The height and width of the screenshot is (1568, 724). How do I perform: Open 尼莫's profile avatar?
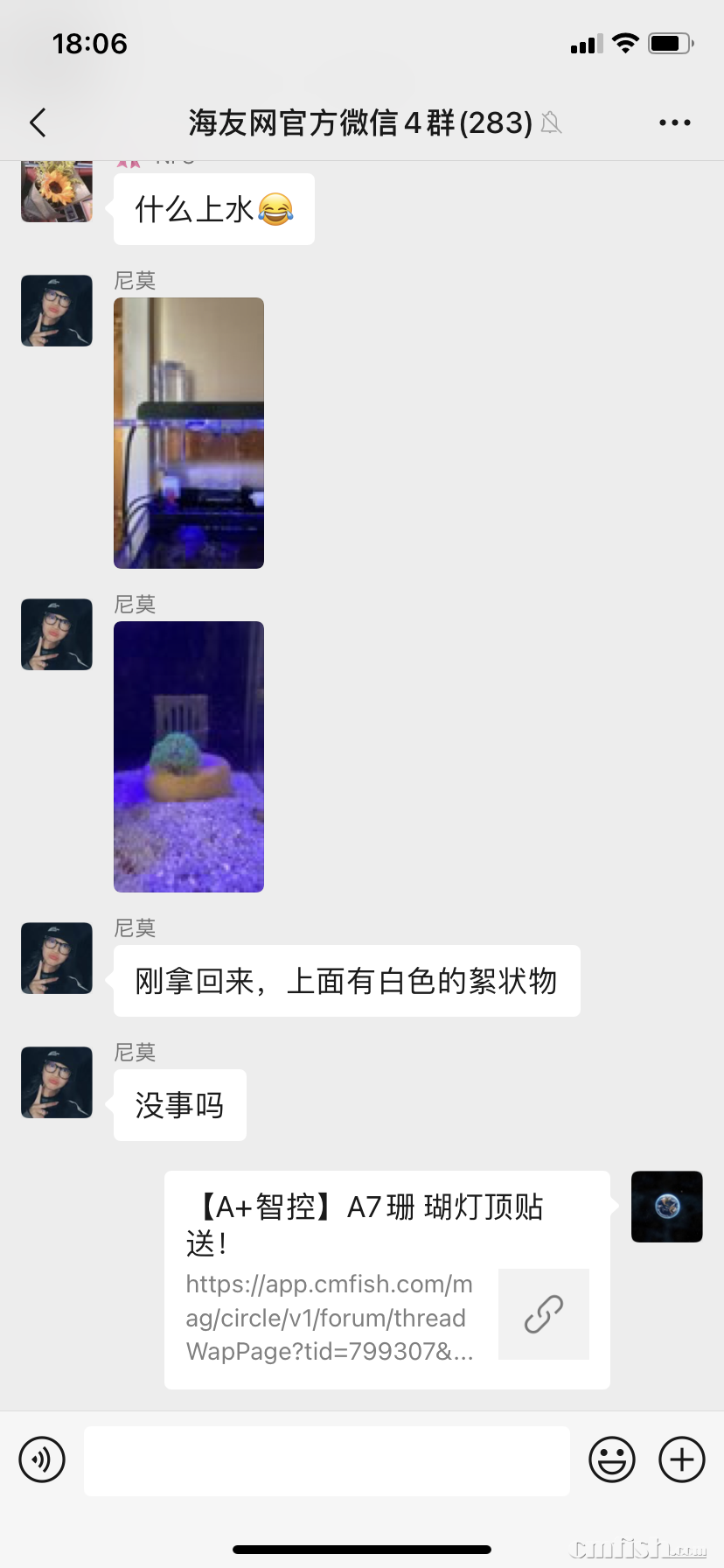[56, 311]
